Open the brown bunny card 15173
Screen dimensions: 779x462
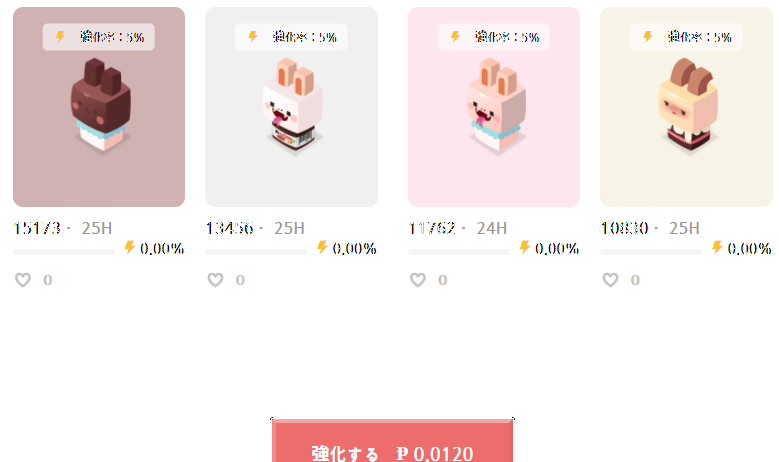coord(99,108)
